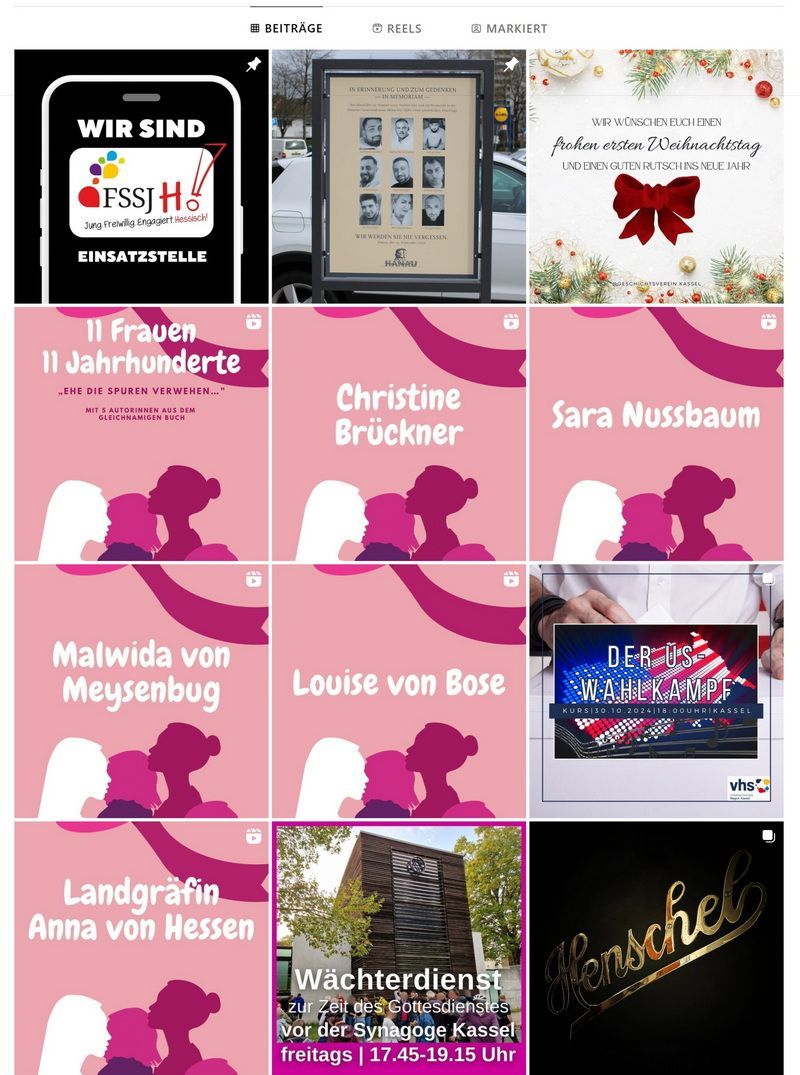Viewport: 800px width, 1075px height.
Task: View the Henschel carousel post
Action: (x=656, y=948)
